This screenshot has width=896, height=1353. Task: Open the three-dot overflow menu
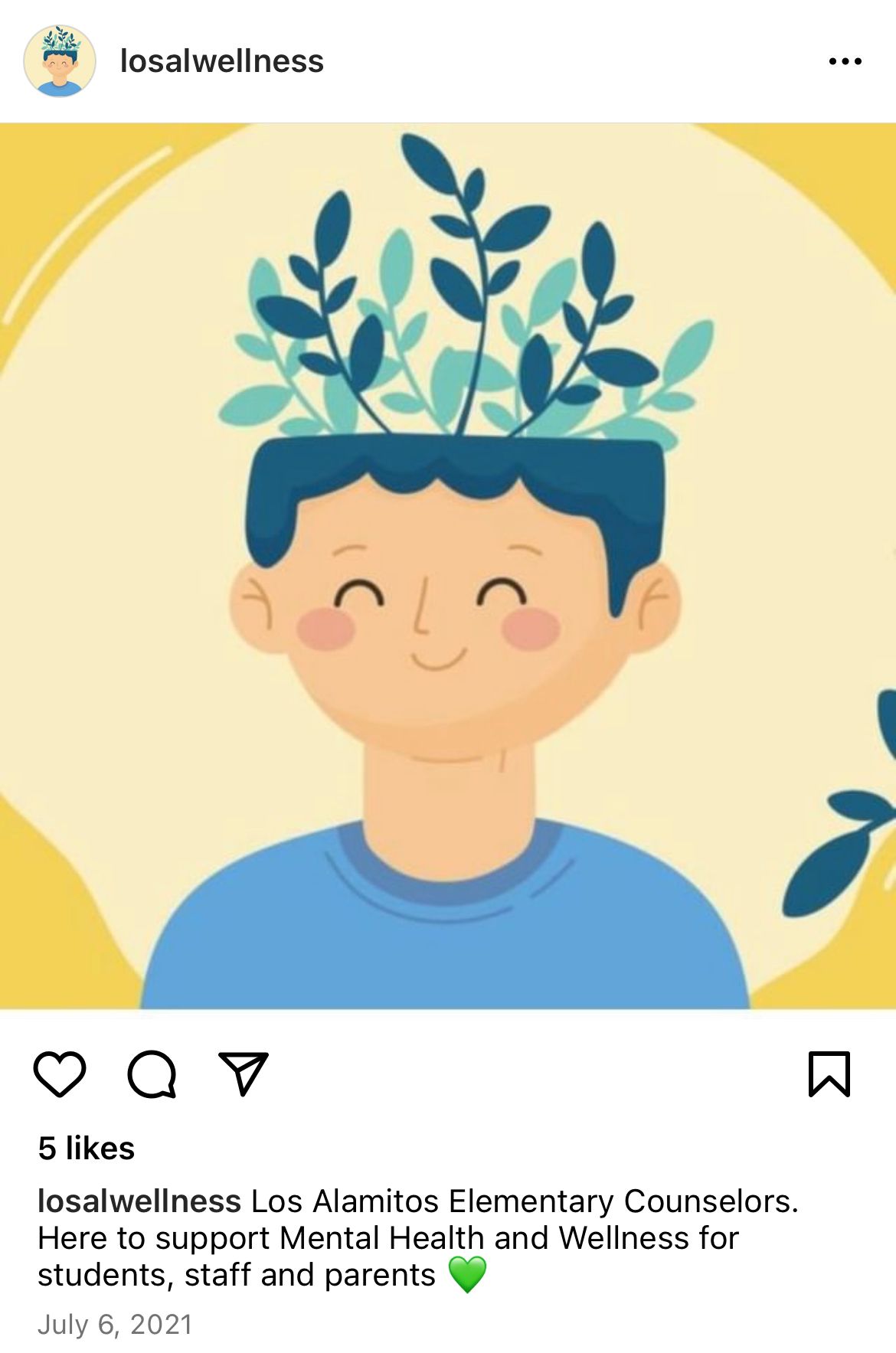click(x=845, y=61)
